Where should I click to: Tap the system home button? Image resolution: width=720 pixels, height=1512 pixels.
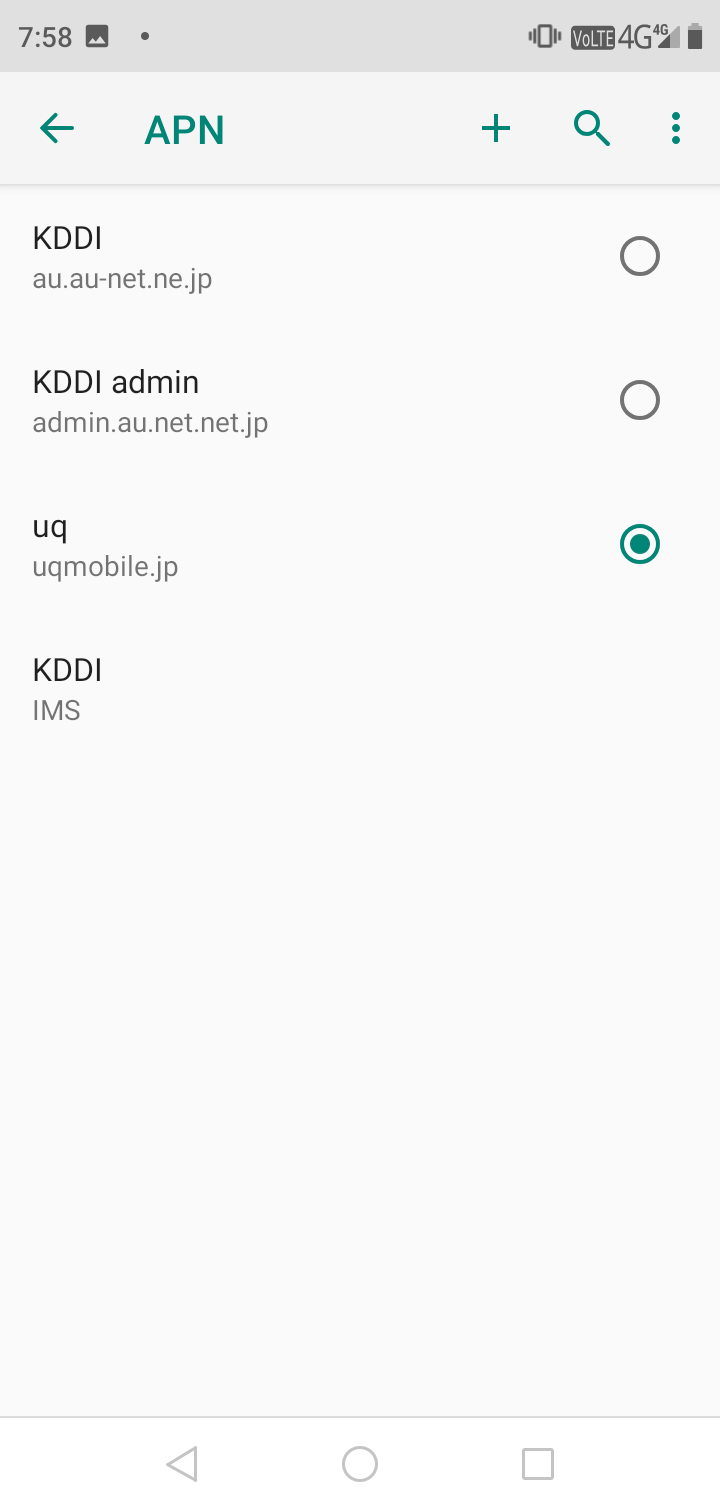360,1464
